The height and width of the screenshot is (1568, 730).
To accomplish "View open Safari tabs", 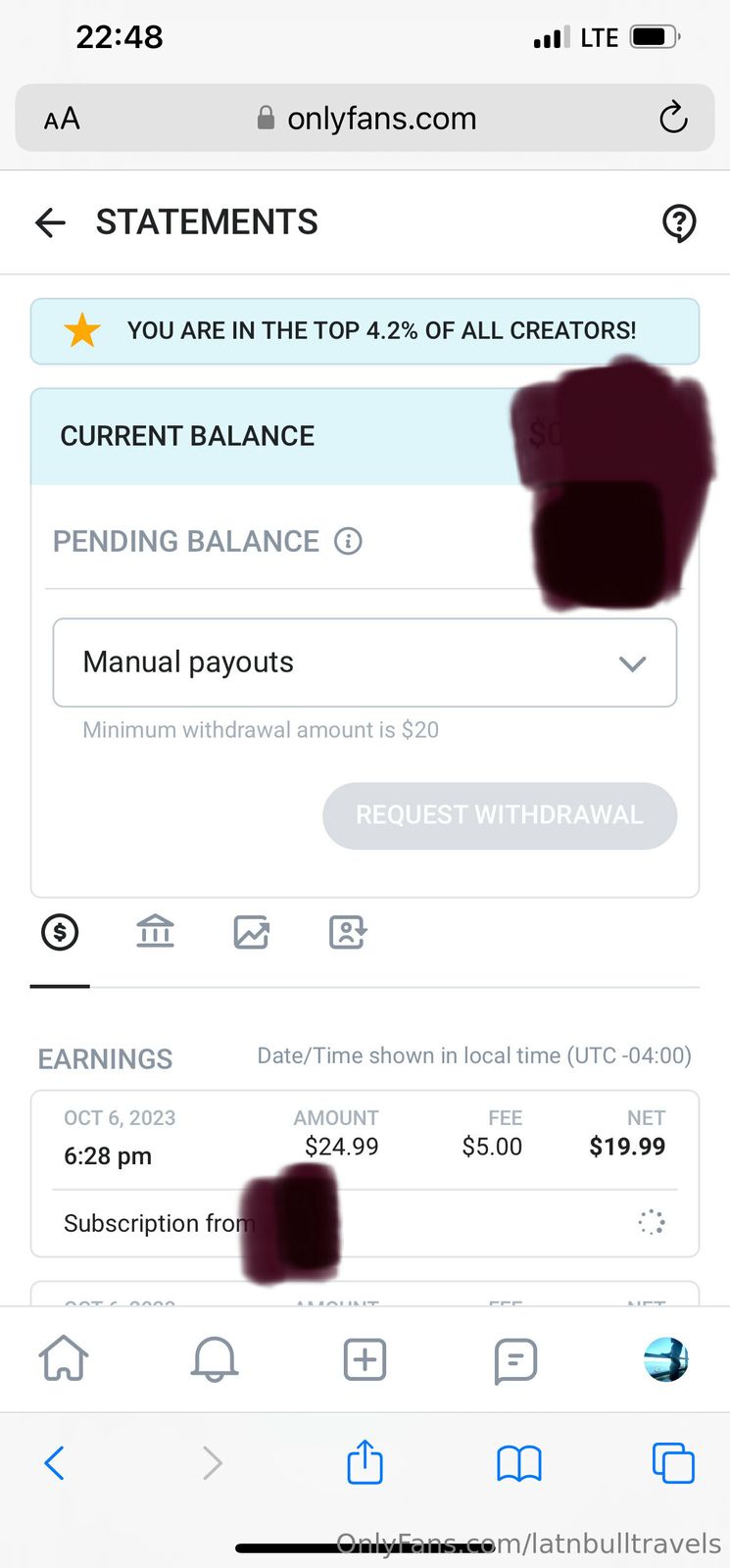I will point(673,1463).
